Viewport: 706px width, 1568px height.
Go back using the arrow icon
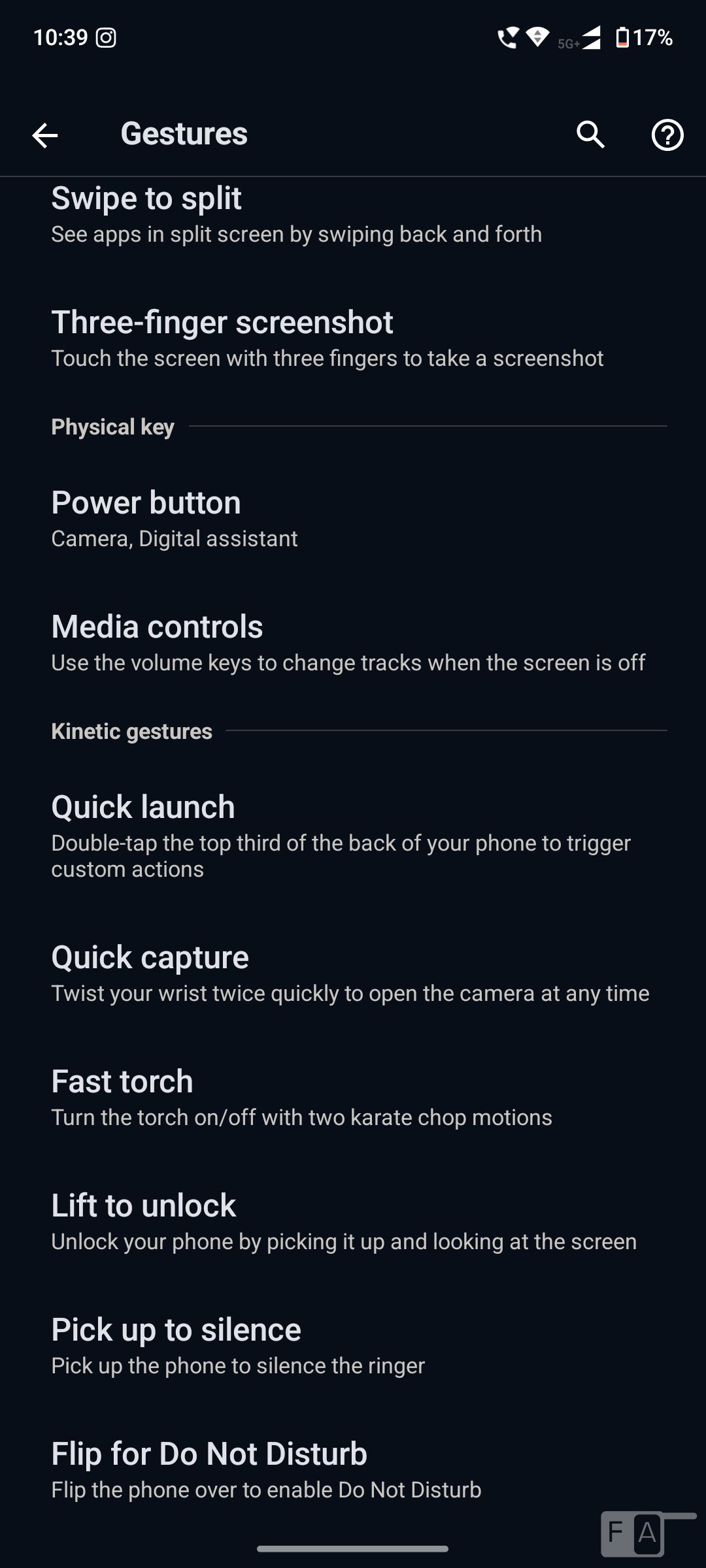tap(44, 135)
